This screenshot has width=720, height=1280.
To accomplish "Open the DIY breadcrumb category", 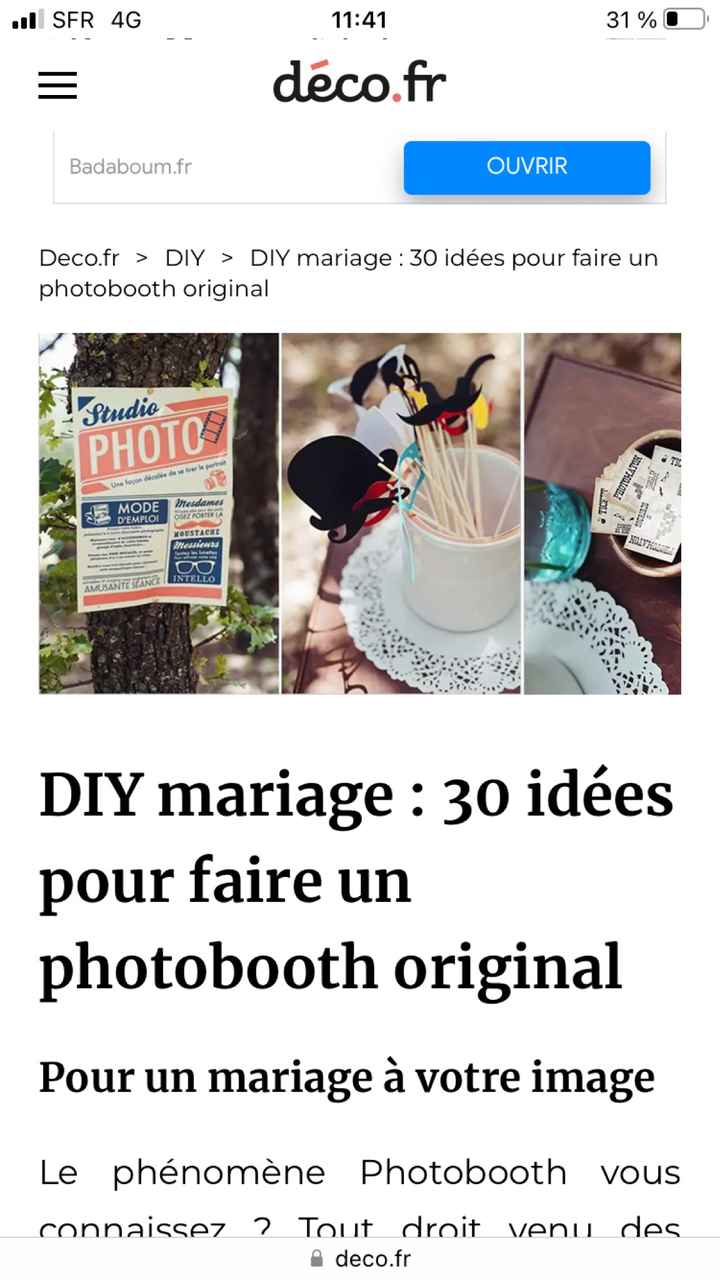I will click(x=185, y=258).
